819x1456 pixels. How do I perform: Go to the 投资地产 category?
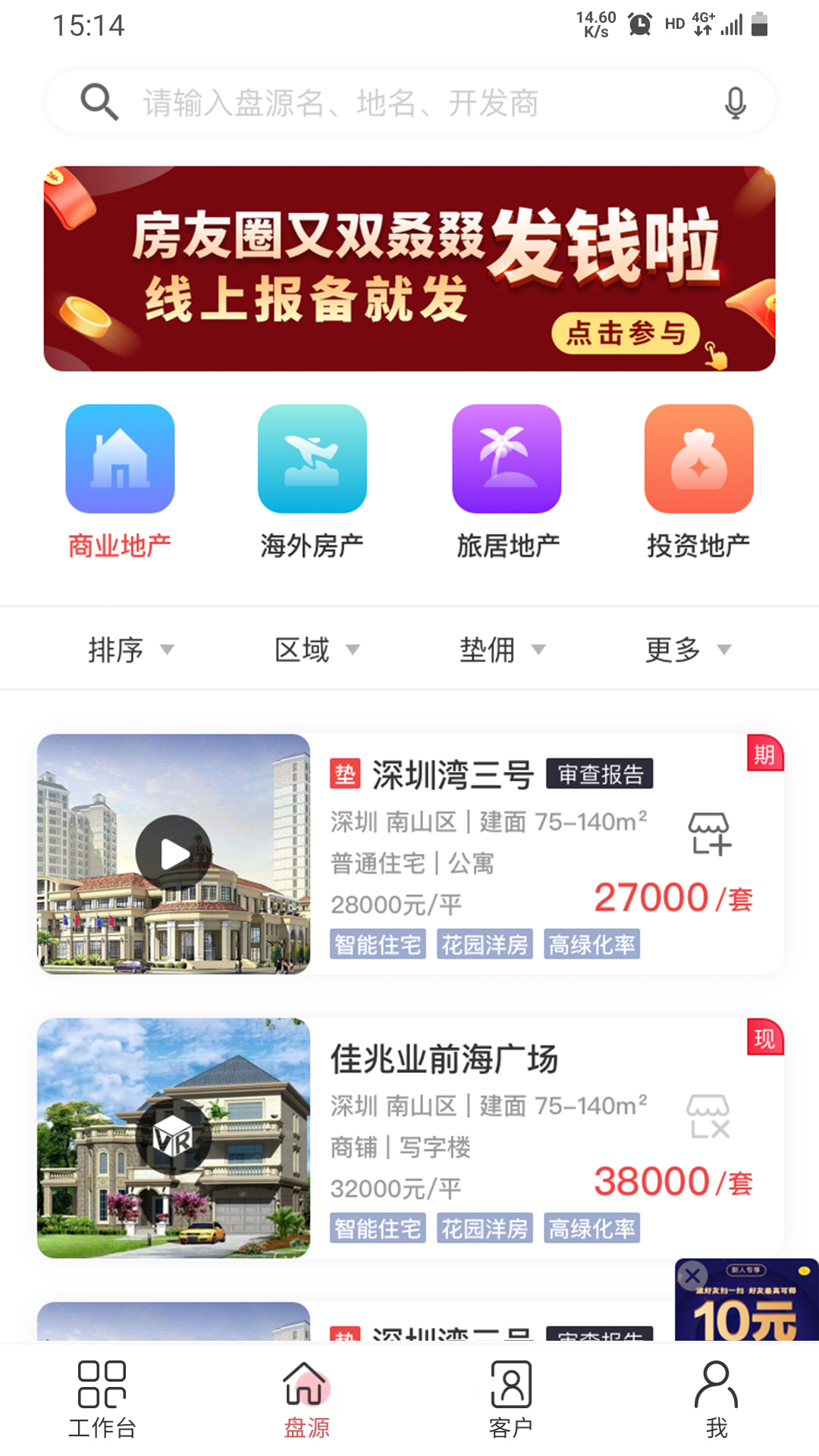click(x=698, y=482)
